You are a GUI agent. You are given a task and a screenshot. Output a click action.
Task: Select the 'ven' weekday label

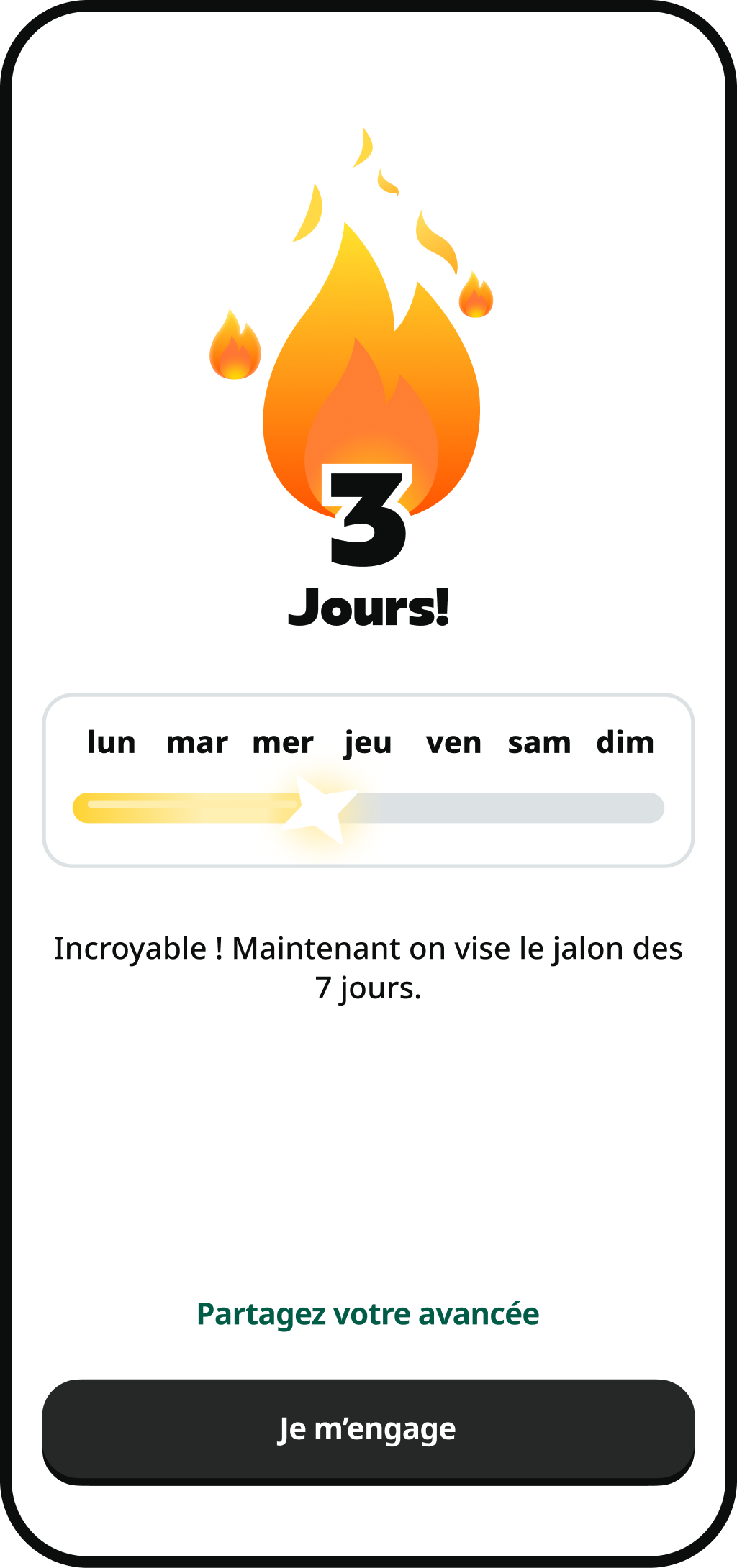coord(455,742)
